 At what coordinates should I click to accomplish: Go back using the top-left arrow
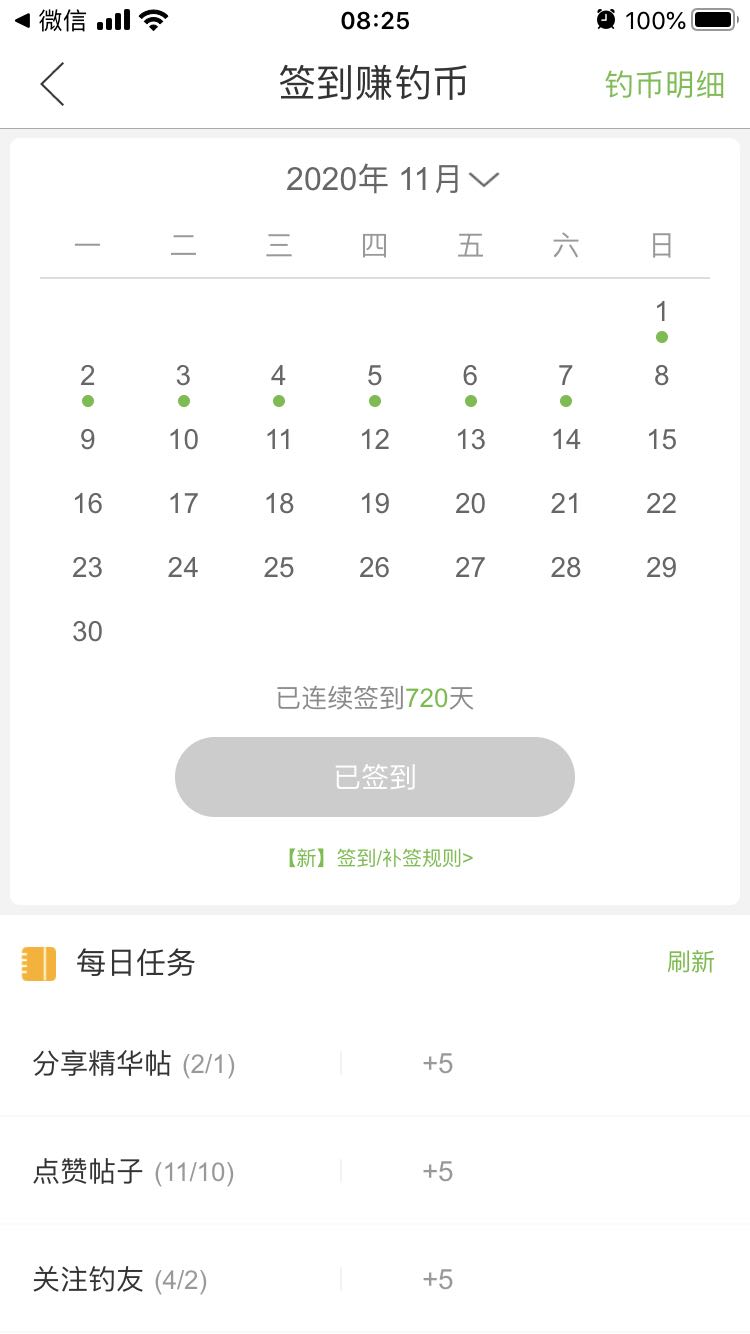52,84
